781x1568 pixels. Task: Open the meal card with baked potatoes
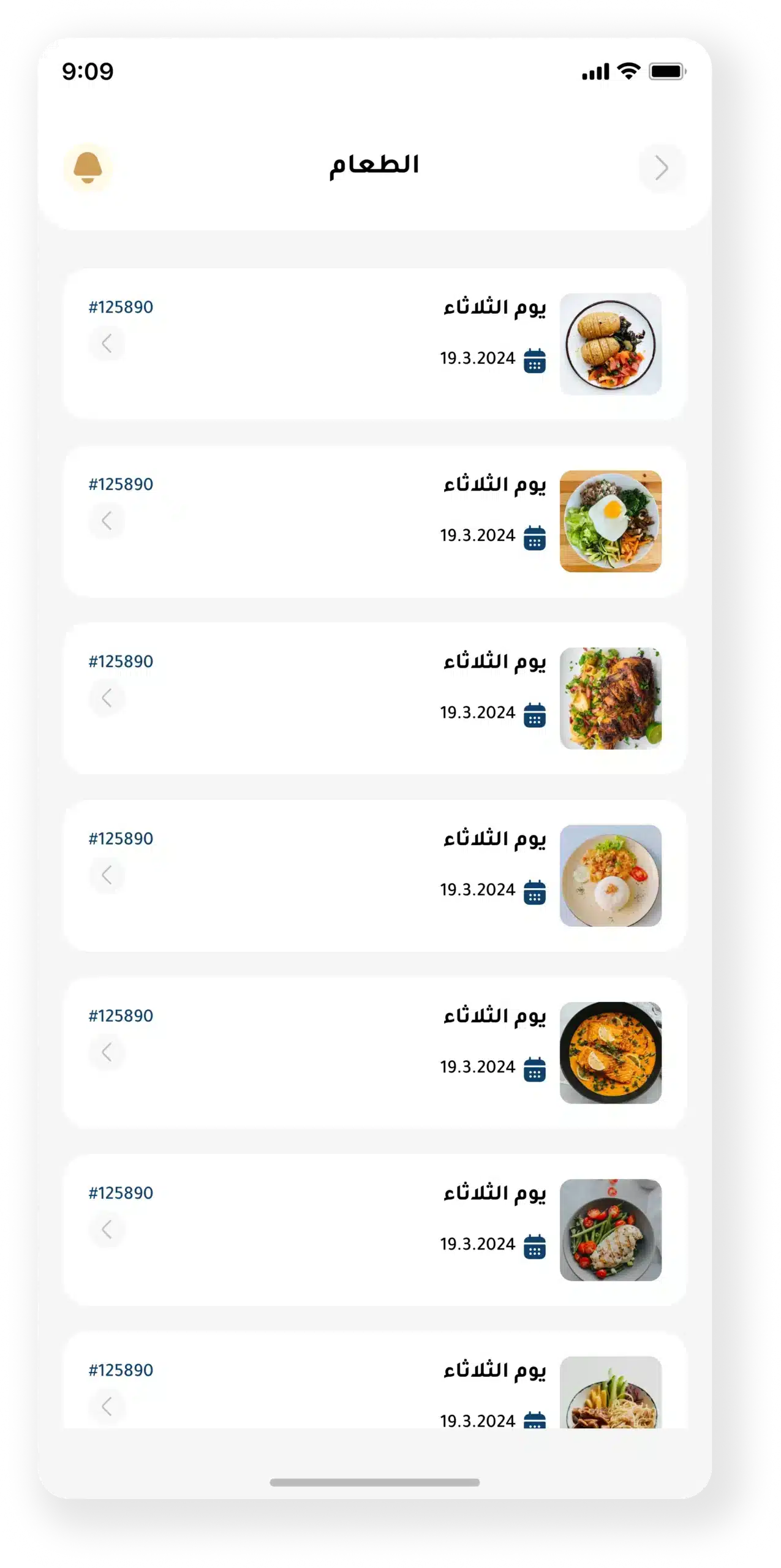point(374,344)
